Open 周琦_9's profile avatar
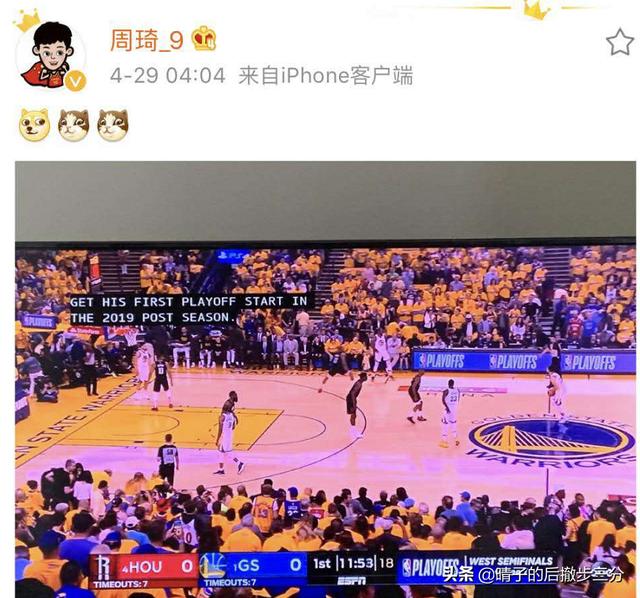 (x=50, y=55)
